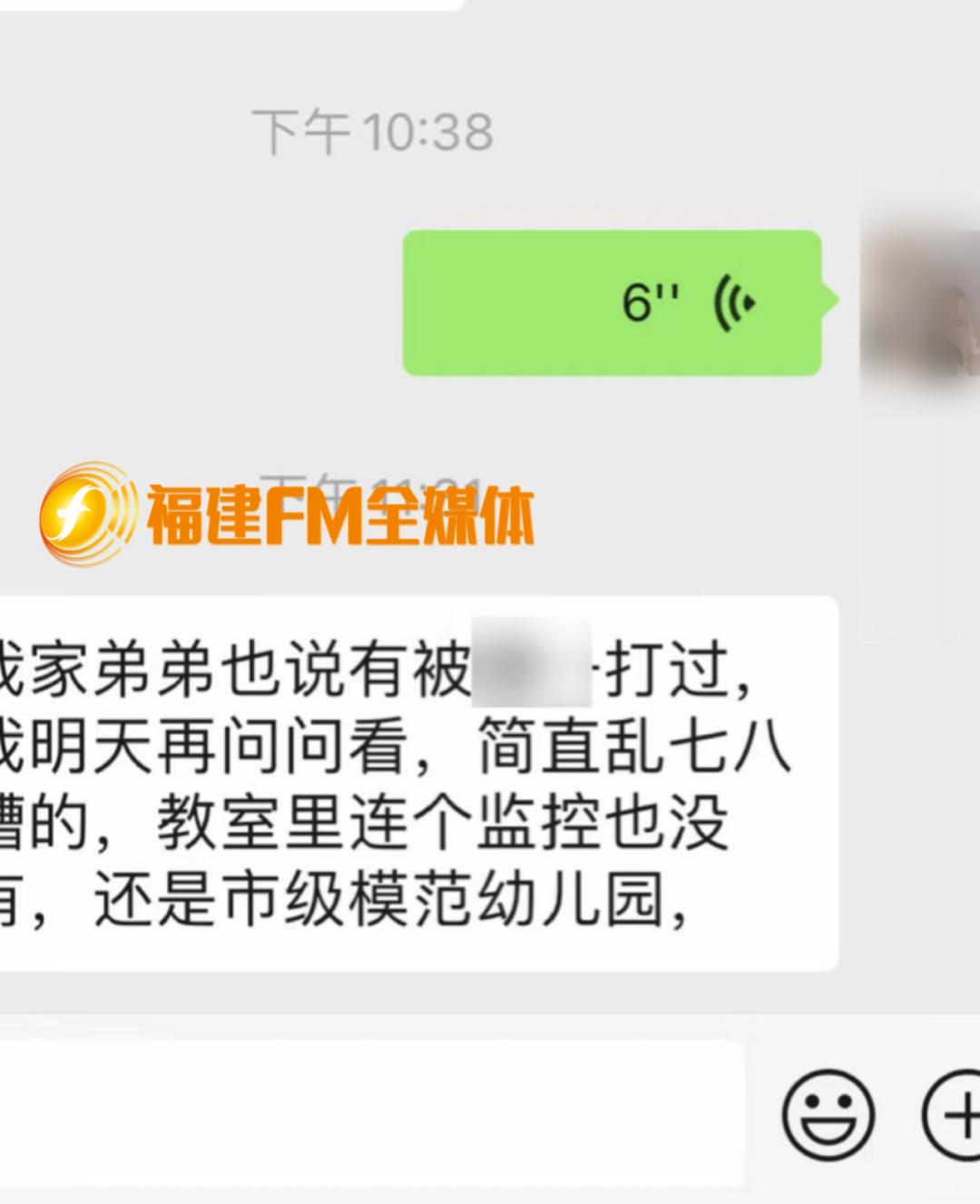The width and height of the screenshot is (980, 1204).
Task: Play the 6-second voice message
Action: (612, 302)
